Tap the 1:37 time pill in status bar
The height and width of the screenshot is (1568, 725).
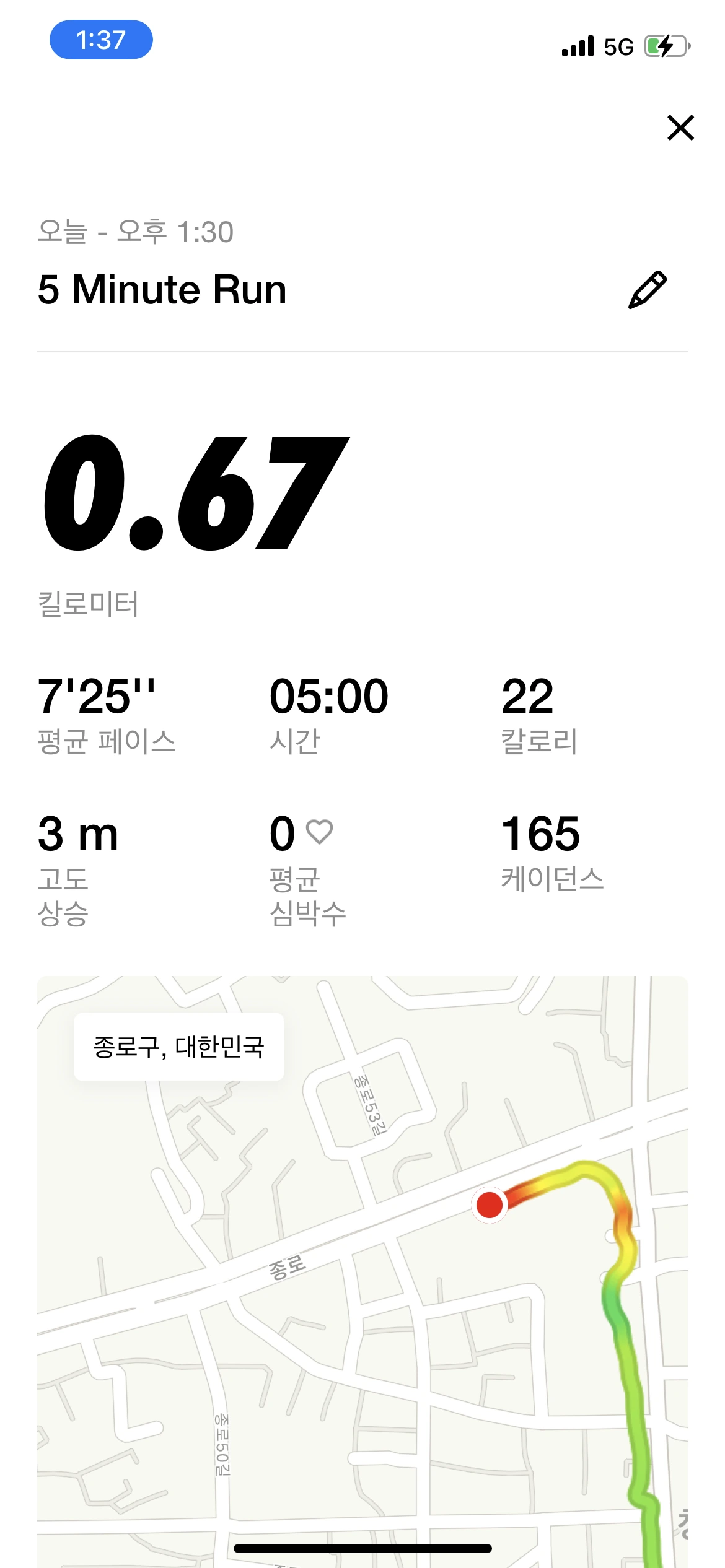coord(101,40)
